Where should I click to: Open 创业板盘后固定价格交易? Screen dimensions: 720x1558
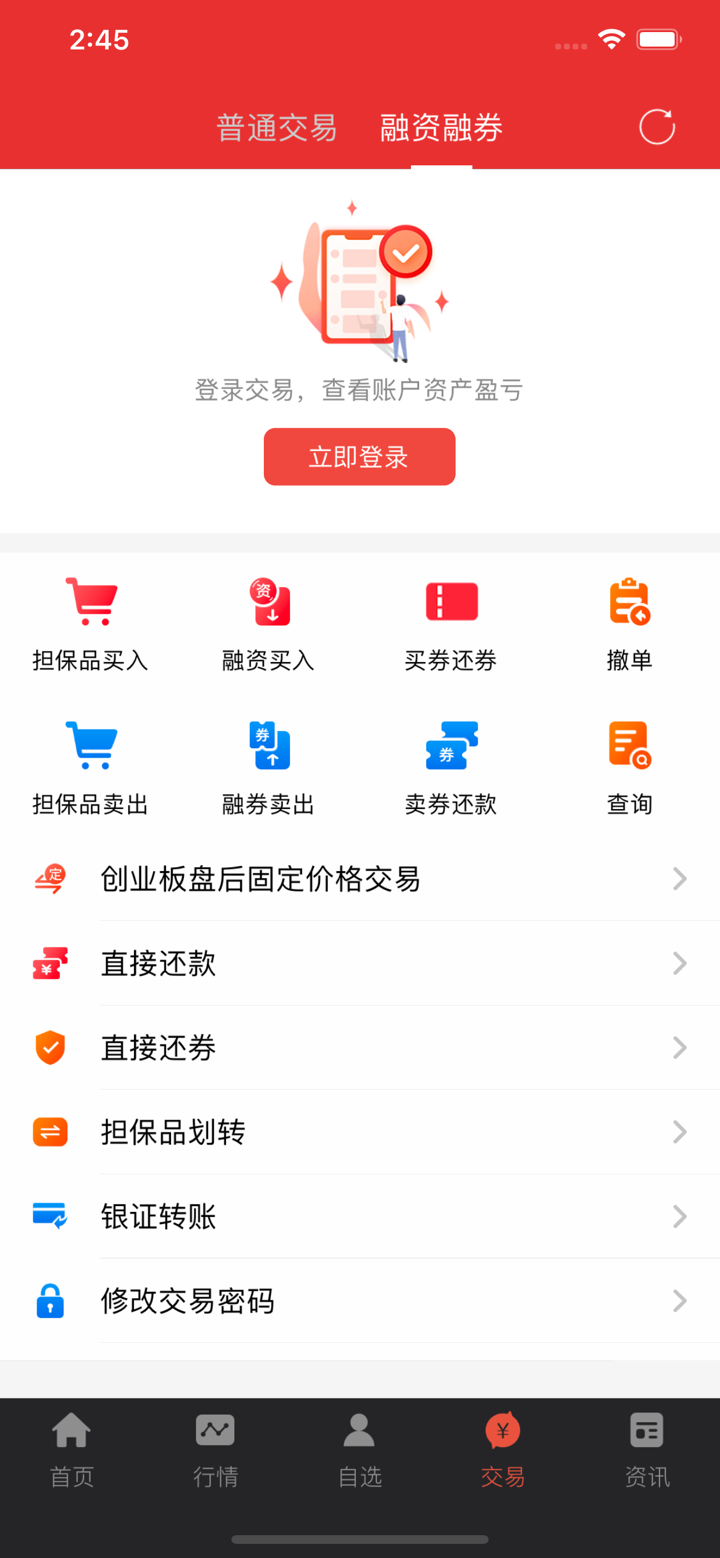360,879
